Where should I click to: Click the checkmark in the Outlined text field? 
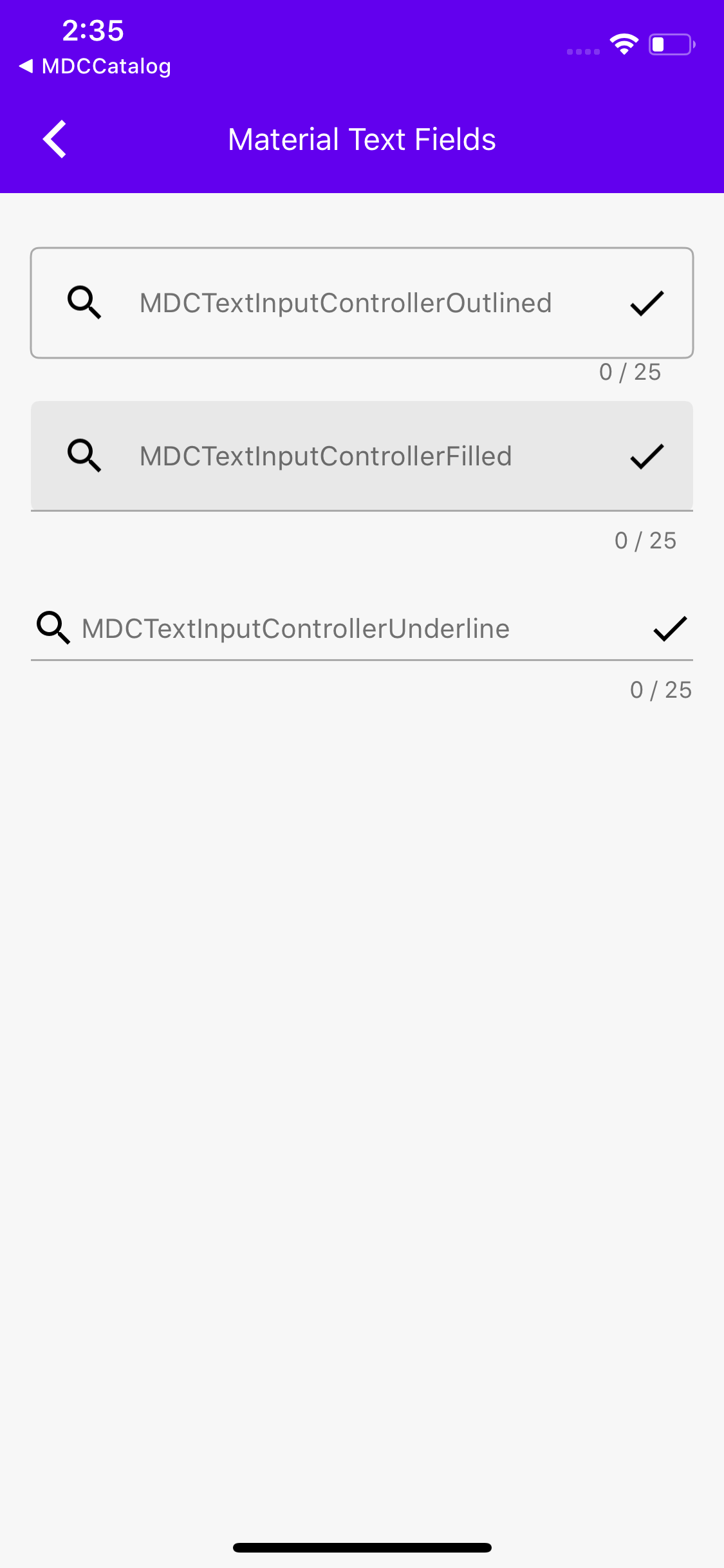(x=646, y=303)
